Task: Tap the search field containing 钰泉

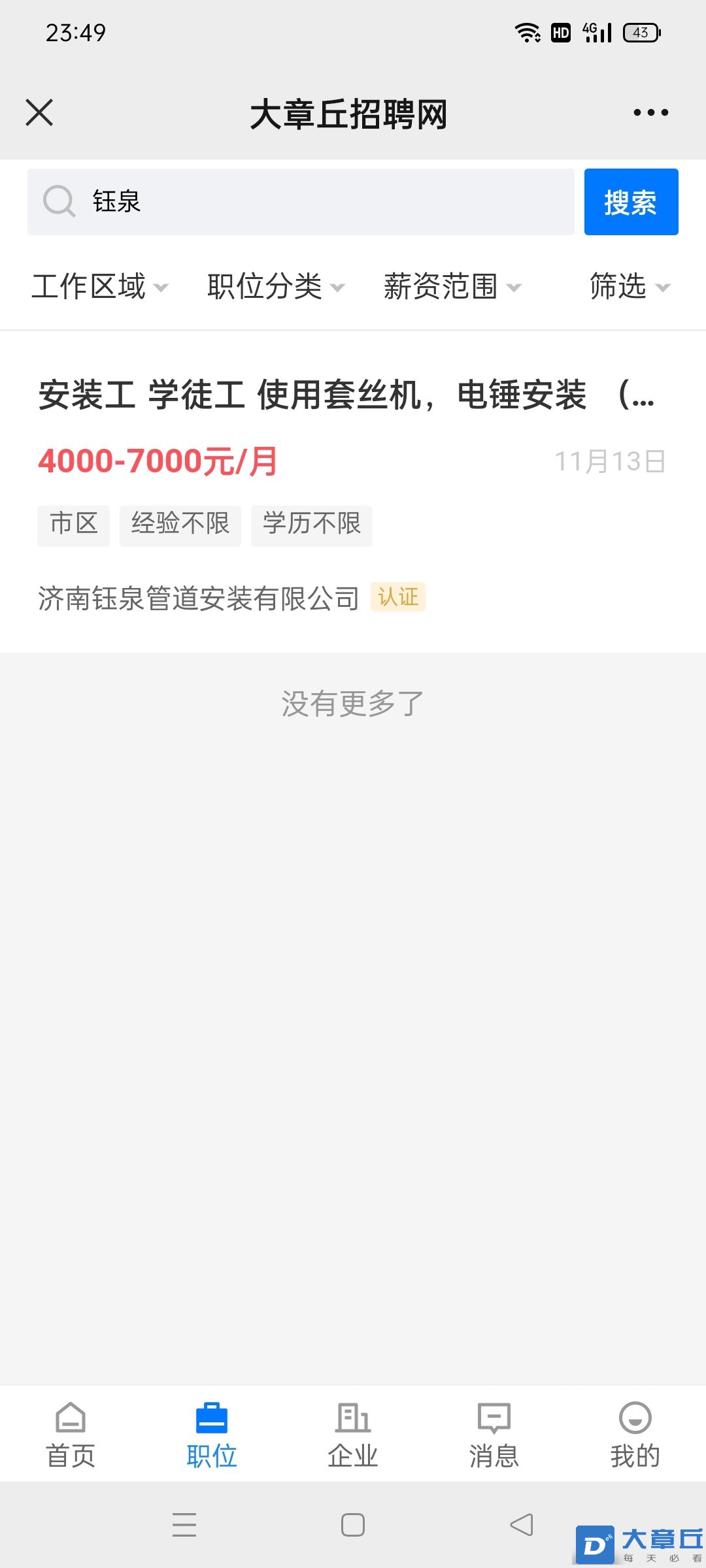Action: 301,202
